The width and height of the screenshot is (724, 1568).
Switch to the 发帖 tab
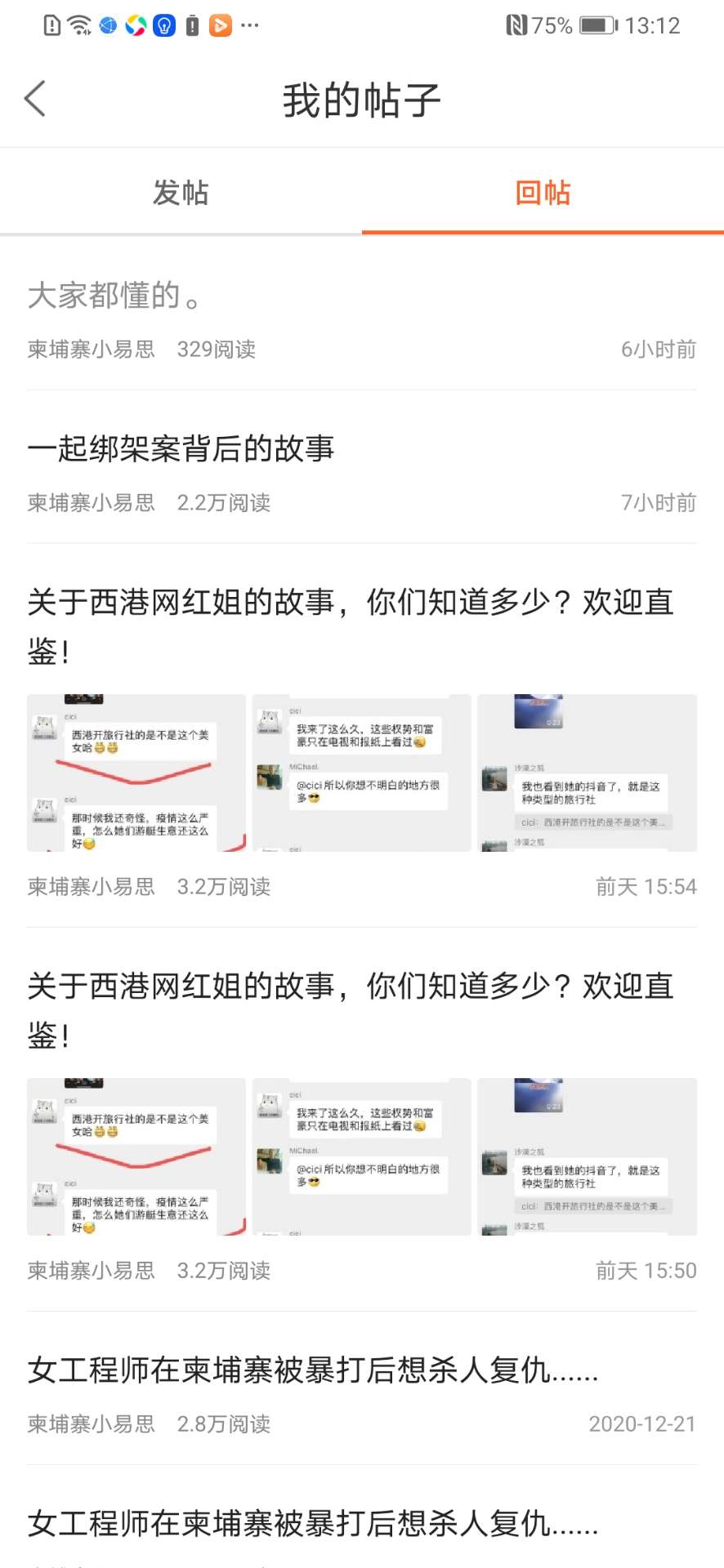coord(181,193)
